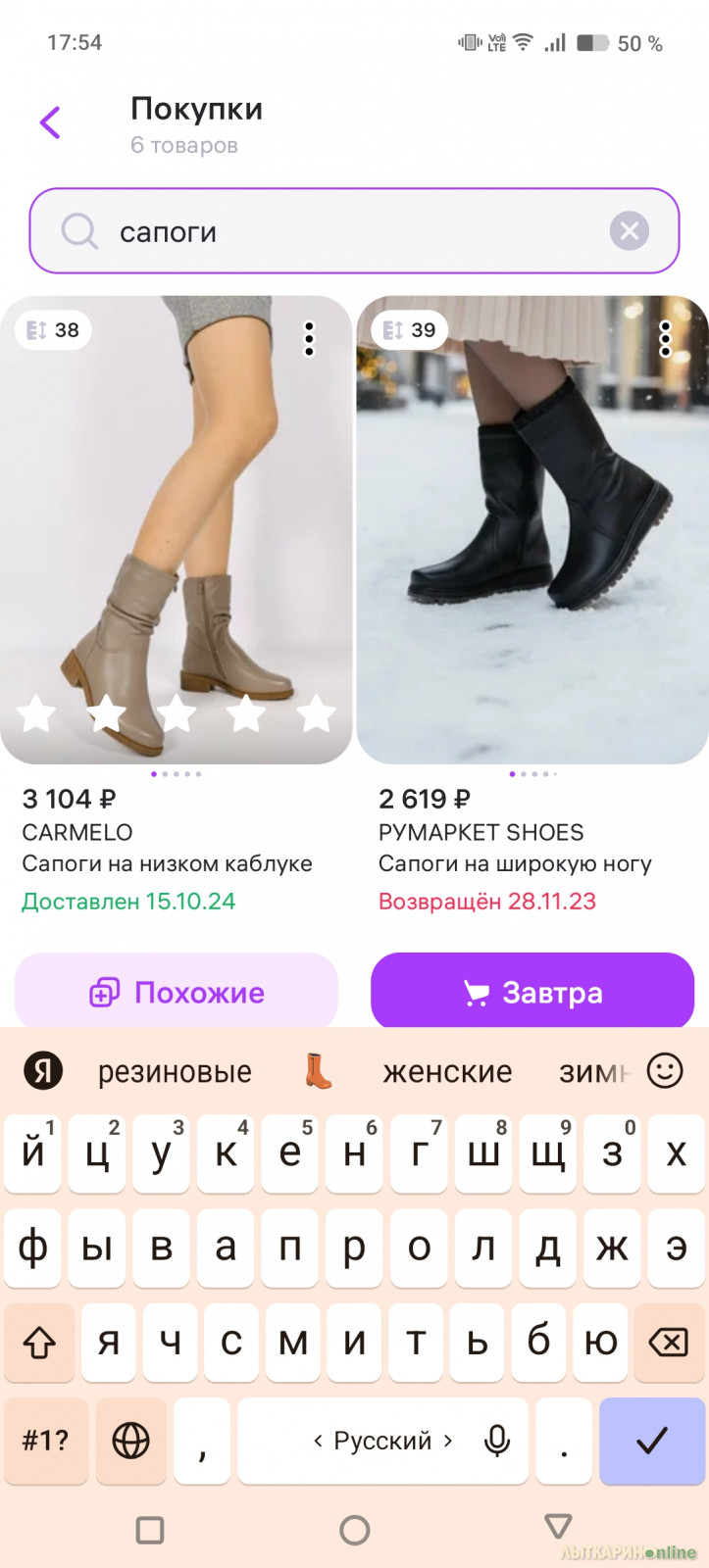Select the keyboard suggestion резиновые
Screen dimensions: 709x1568
click(x=175, y=1072)
